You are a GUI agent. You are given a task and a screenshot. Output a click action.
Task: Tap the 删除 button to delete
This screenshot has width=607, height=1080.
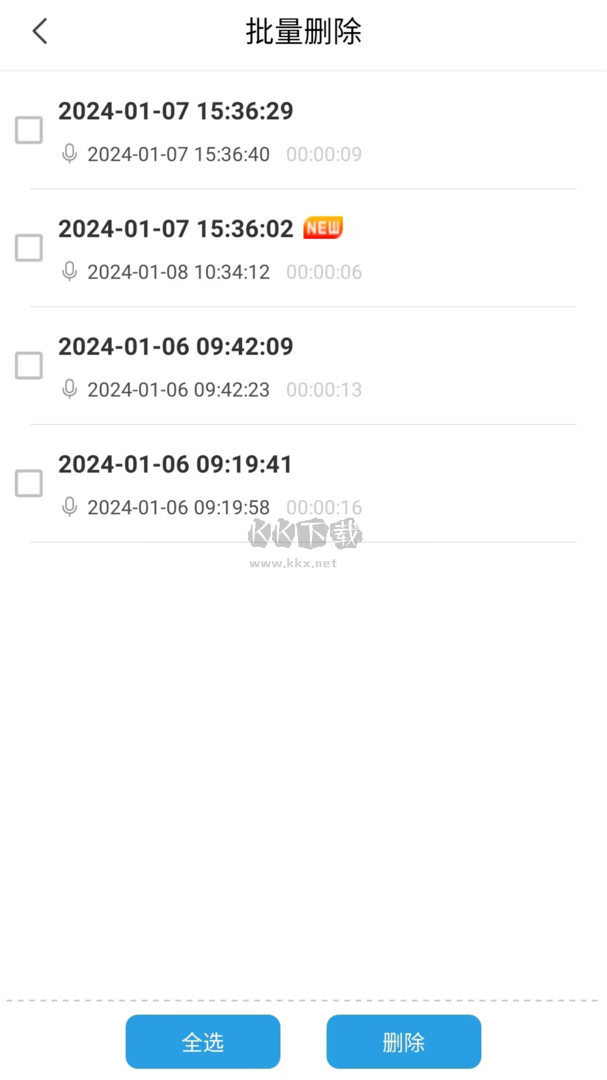[x=403, y=1042]
